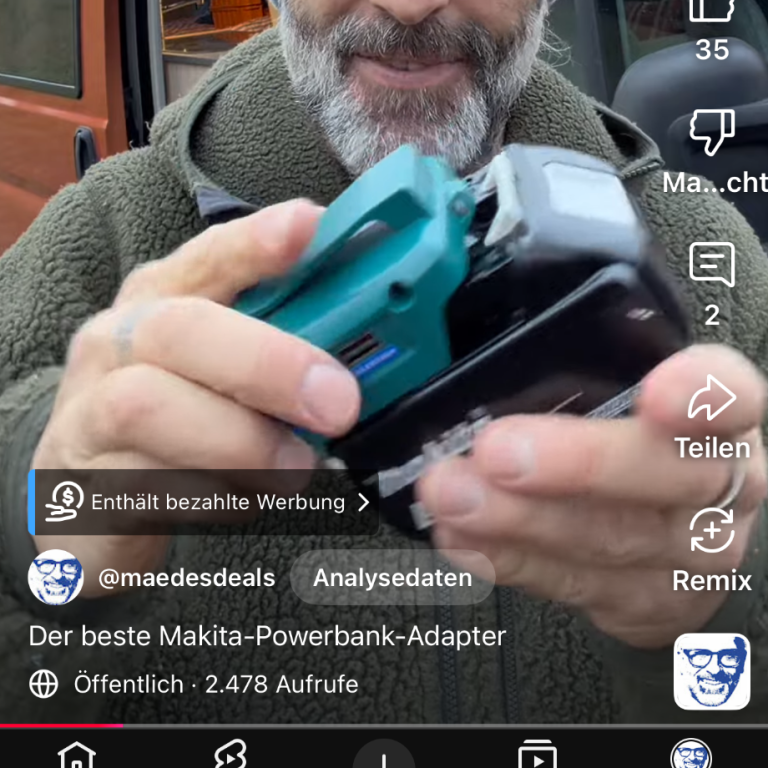The width and height of the screenshot is (768, 768).
Task: Open the @maedesdeals channel
Action: pyautogui.click(x=186, y=578)
